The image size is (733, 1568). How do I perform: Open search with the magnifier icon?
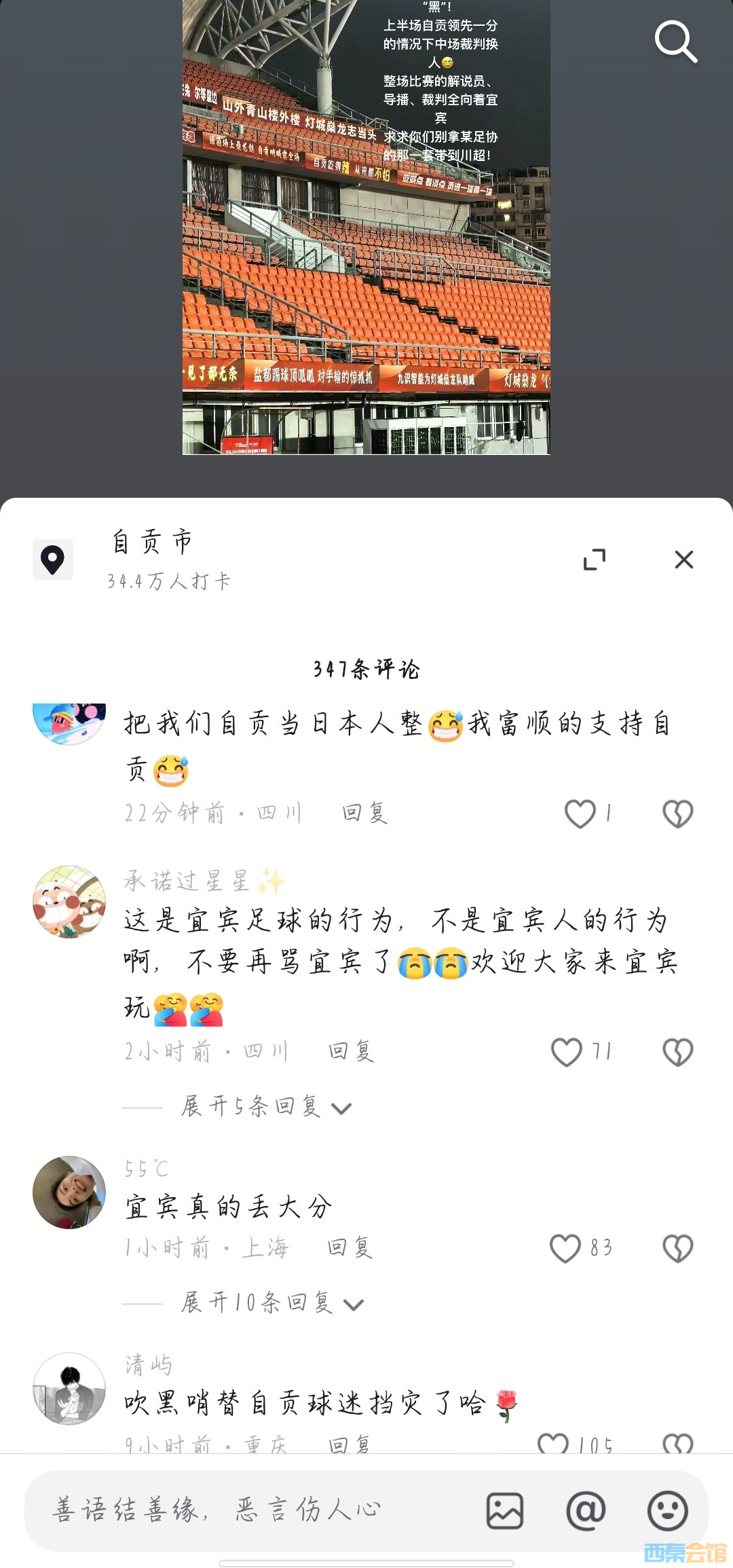point(675,41)
